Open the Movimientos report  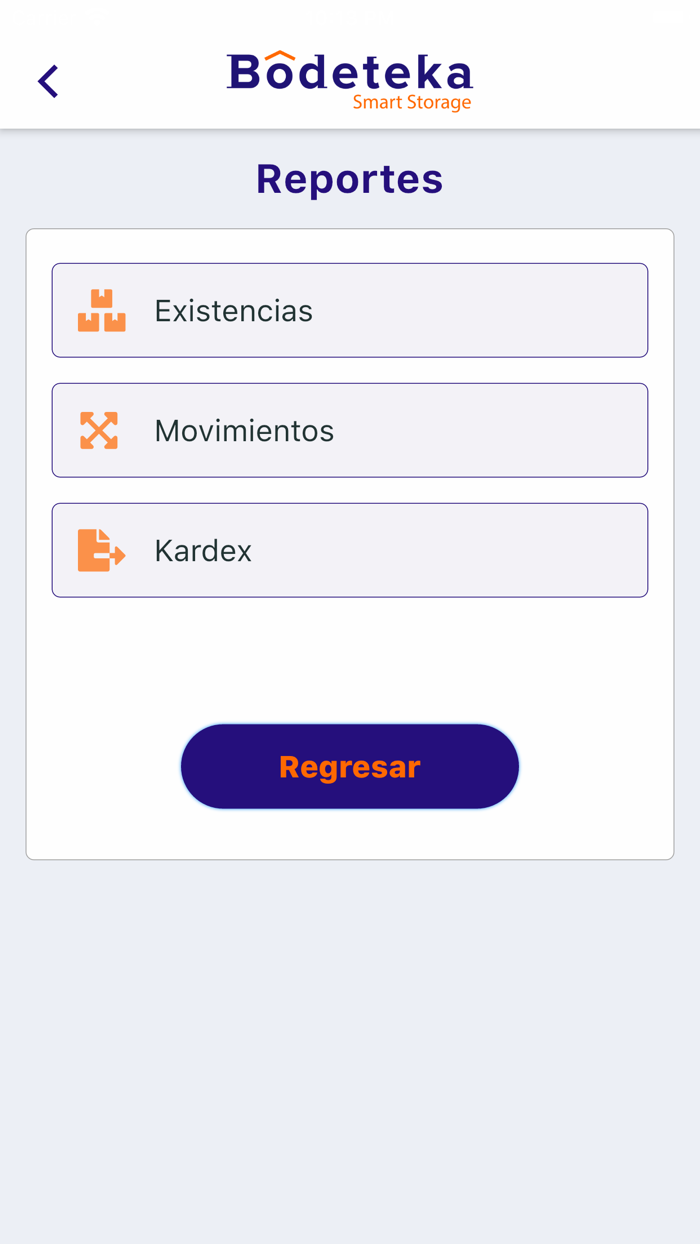click(350, 430)
